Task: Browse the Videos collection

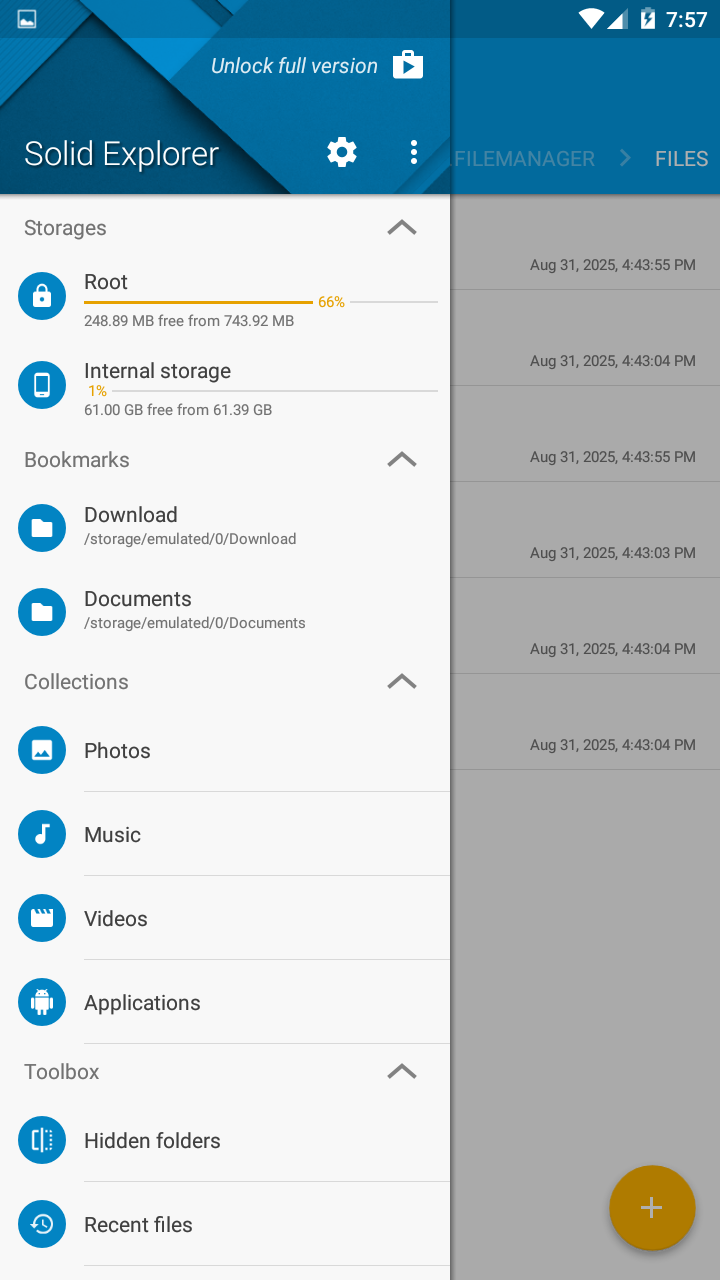Action: click(225, 919)
